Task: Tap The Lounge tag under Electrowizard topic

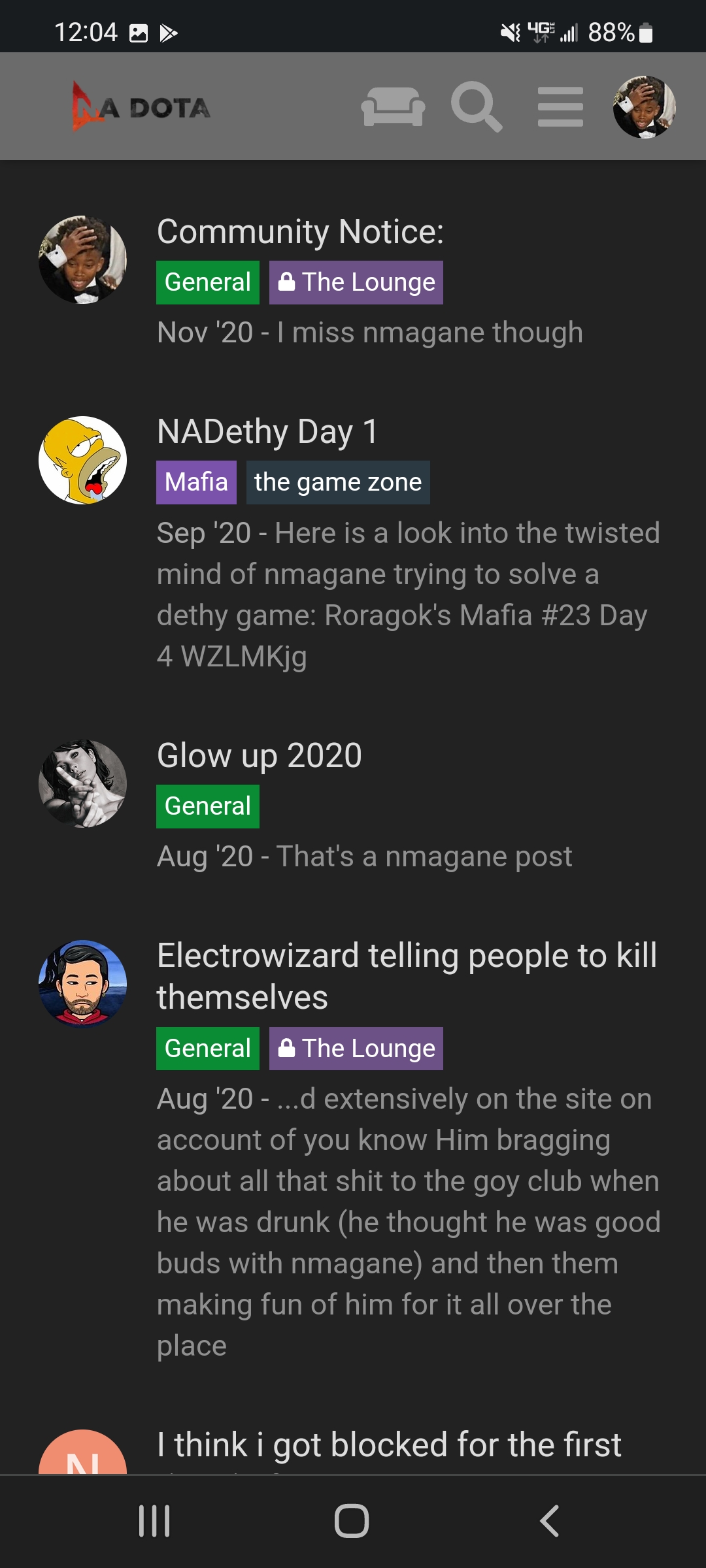Action: 356,1049
